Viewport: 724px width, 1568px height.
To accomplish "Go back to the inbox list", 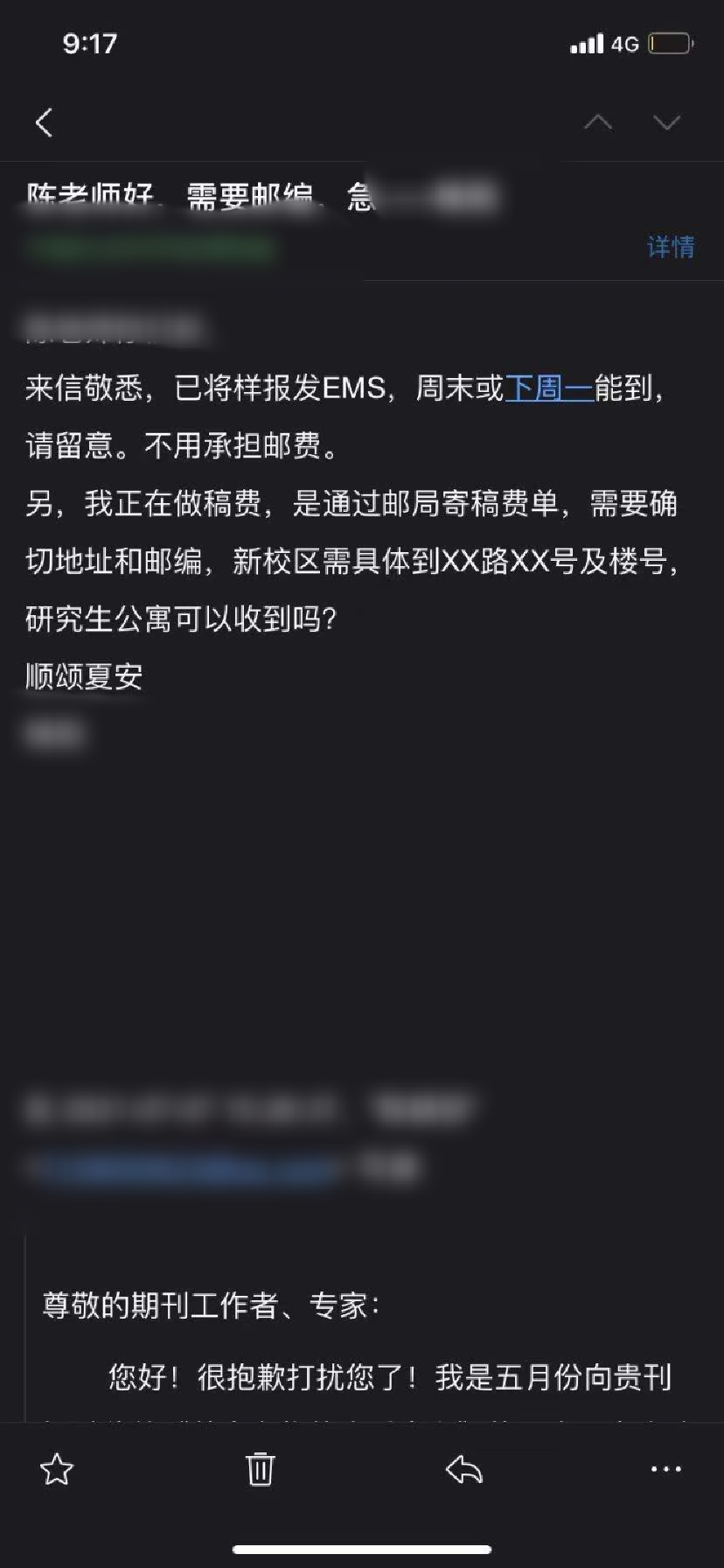I will (44, 122).
